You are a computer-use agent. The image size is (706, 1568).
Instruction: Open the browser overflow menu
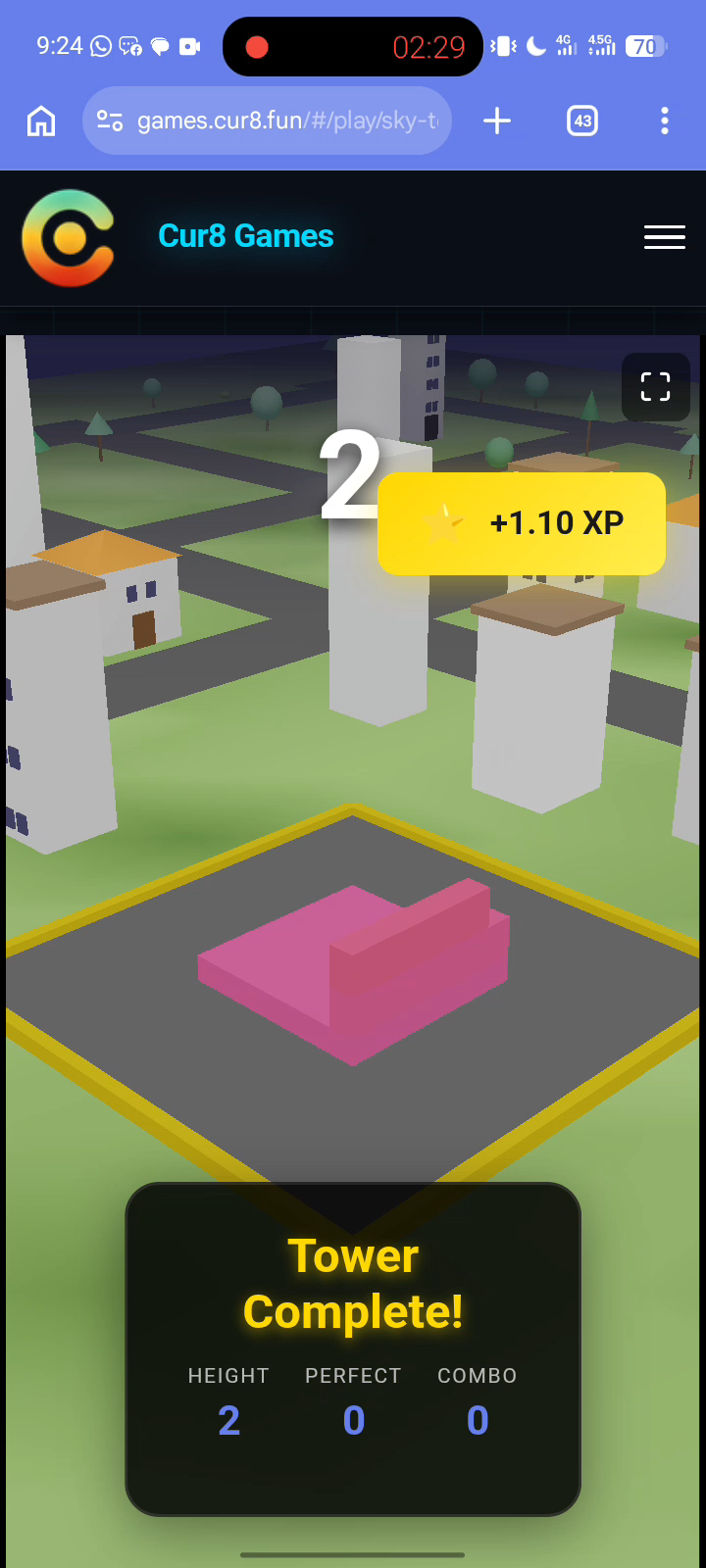pyautogui.click(x=665, y=121)
